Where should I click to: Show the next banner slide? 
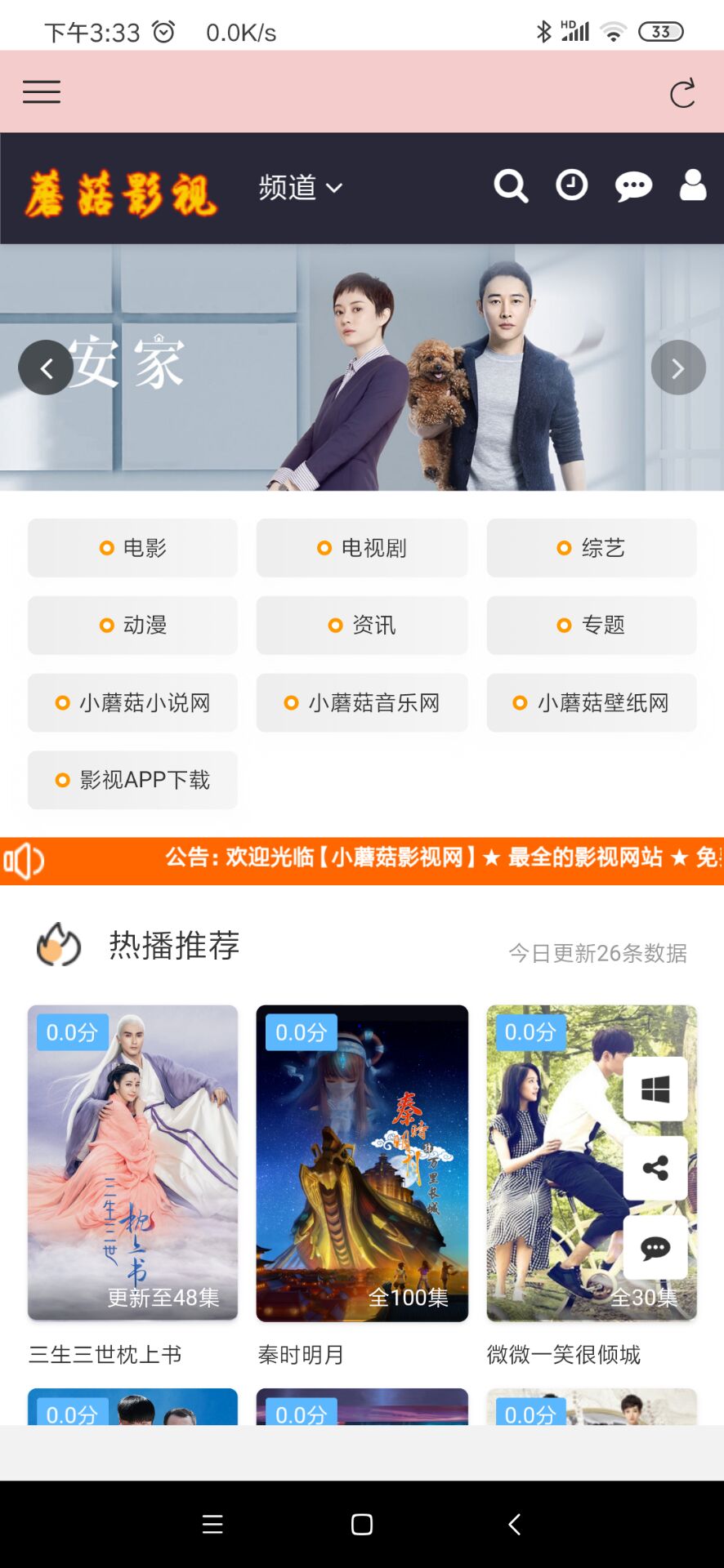(x=677, y=368)
